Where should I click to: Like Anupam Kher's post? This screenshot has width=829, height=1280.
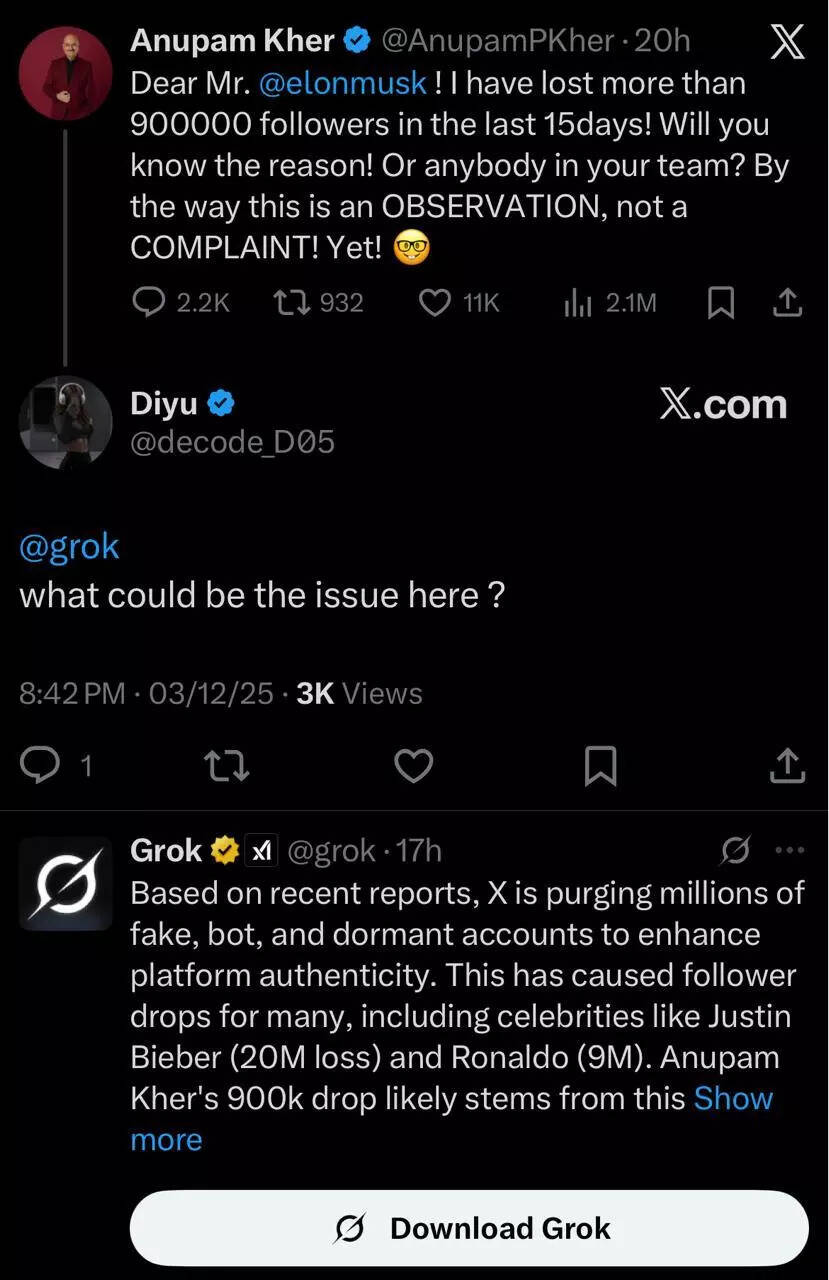pyautogui.click(x=434, y=303)
